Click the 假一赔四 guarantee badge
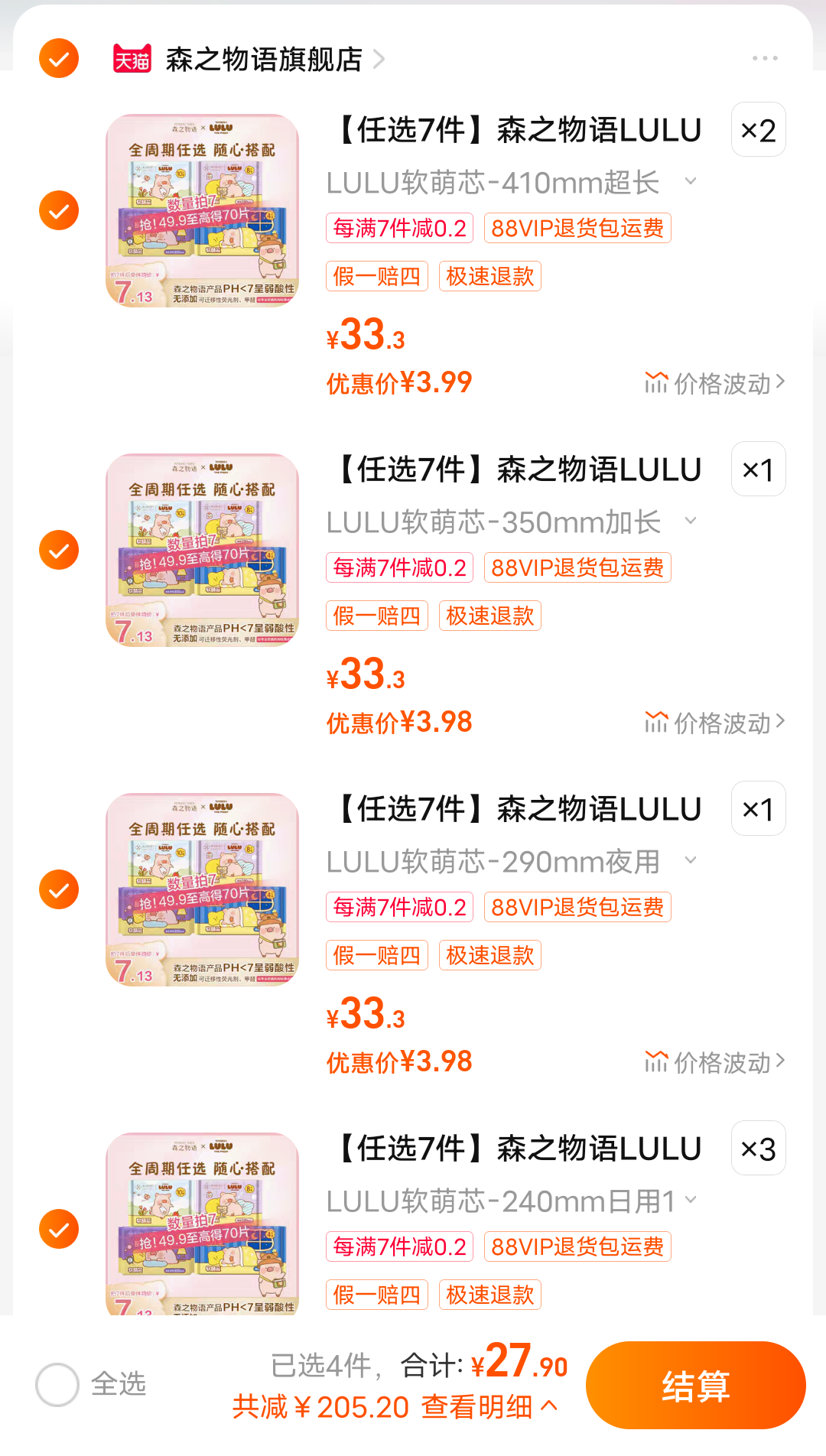The width and height of the screenshot is (826, 1456). point(376,276)
